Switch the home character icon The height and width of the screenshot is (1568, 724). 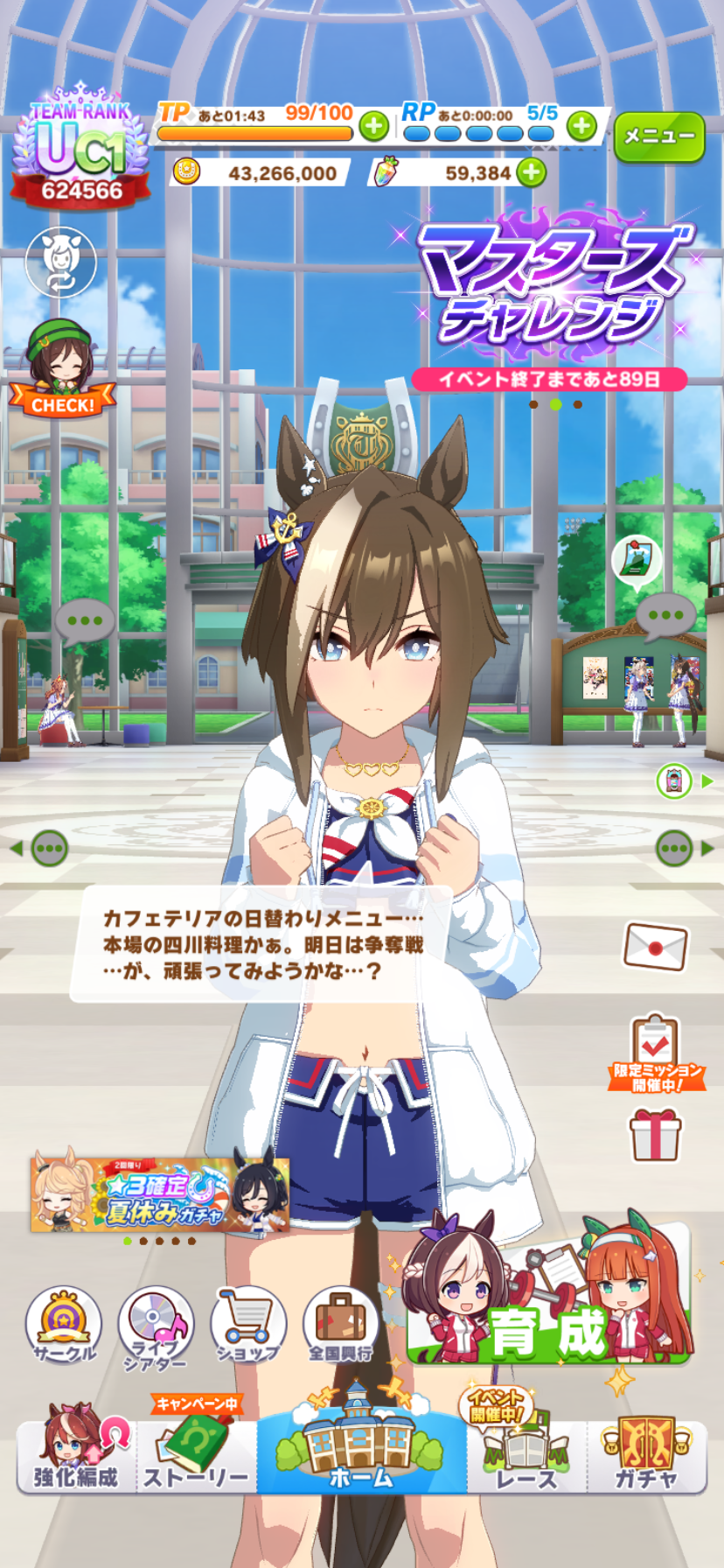click(59, 261)
